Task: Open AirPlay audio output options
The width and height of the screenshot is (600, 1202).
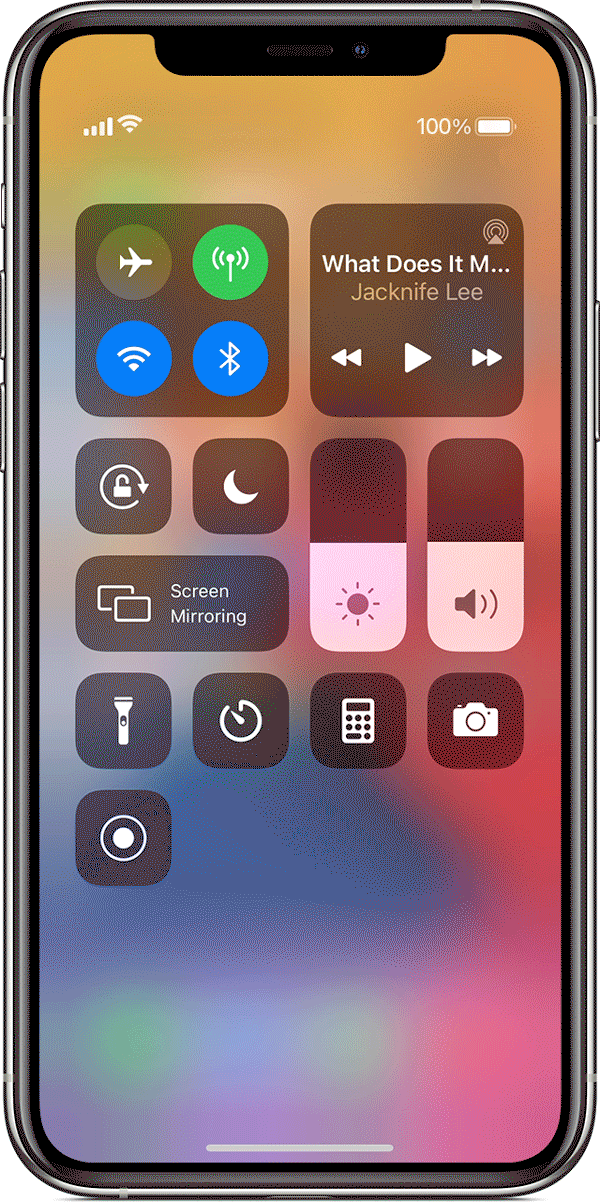Action: pyautogui.click(x=494, y=232)
